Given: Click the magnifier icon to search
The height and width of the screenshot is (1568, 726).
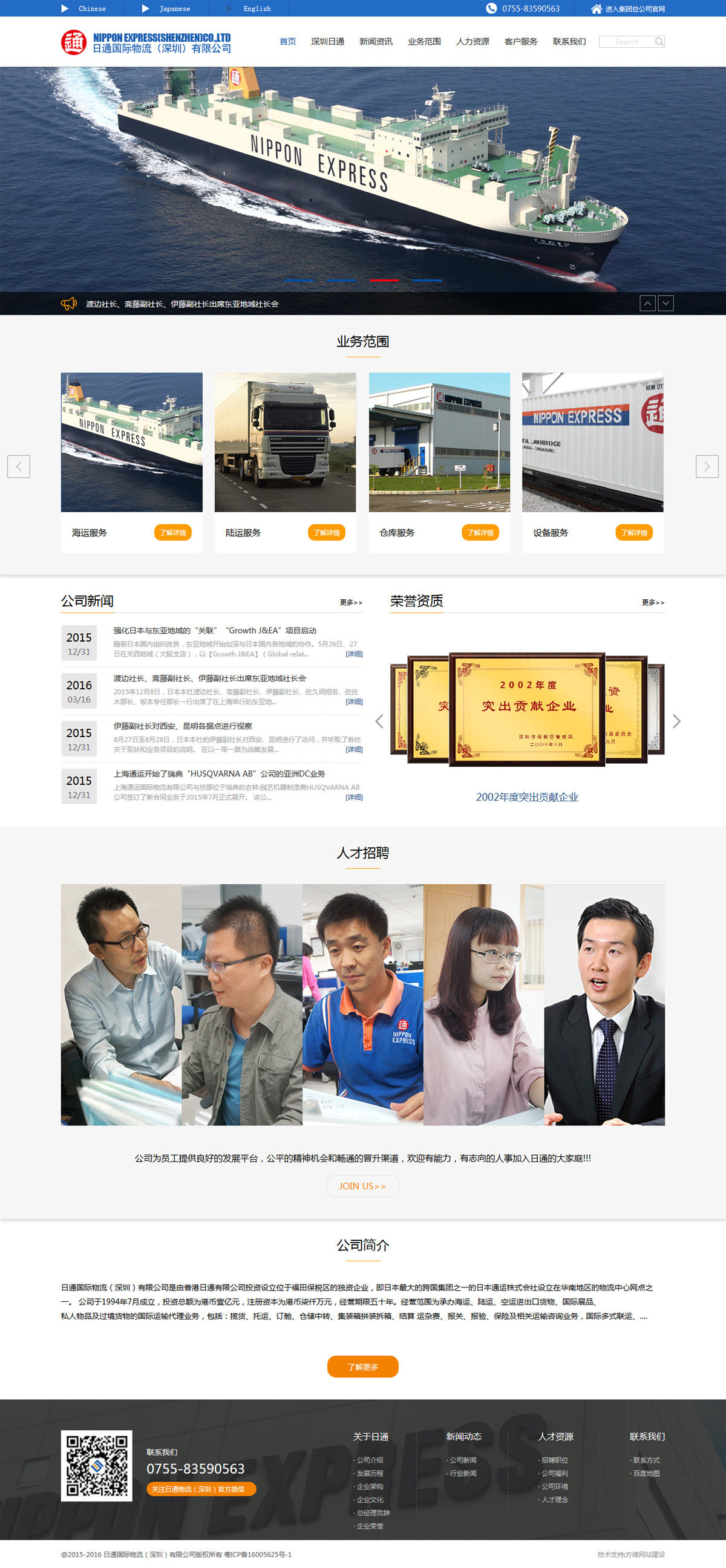Looking at the screenshot, I should click(659, 41).
